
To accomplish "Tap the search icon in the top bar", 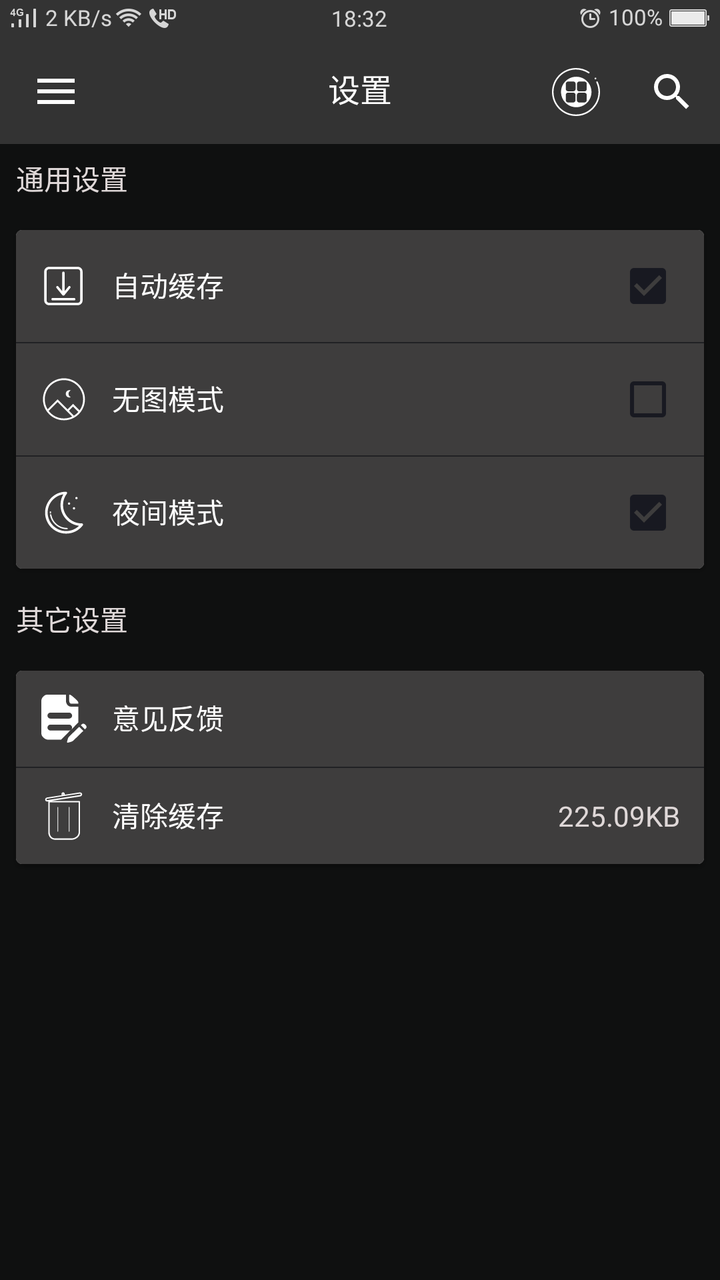I will pos(671,91).
